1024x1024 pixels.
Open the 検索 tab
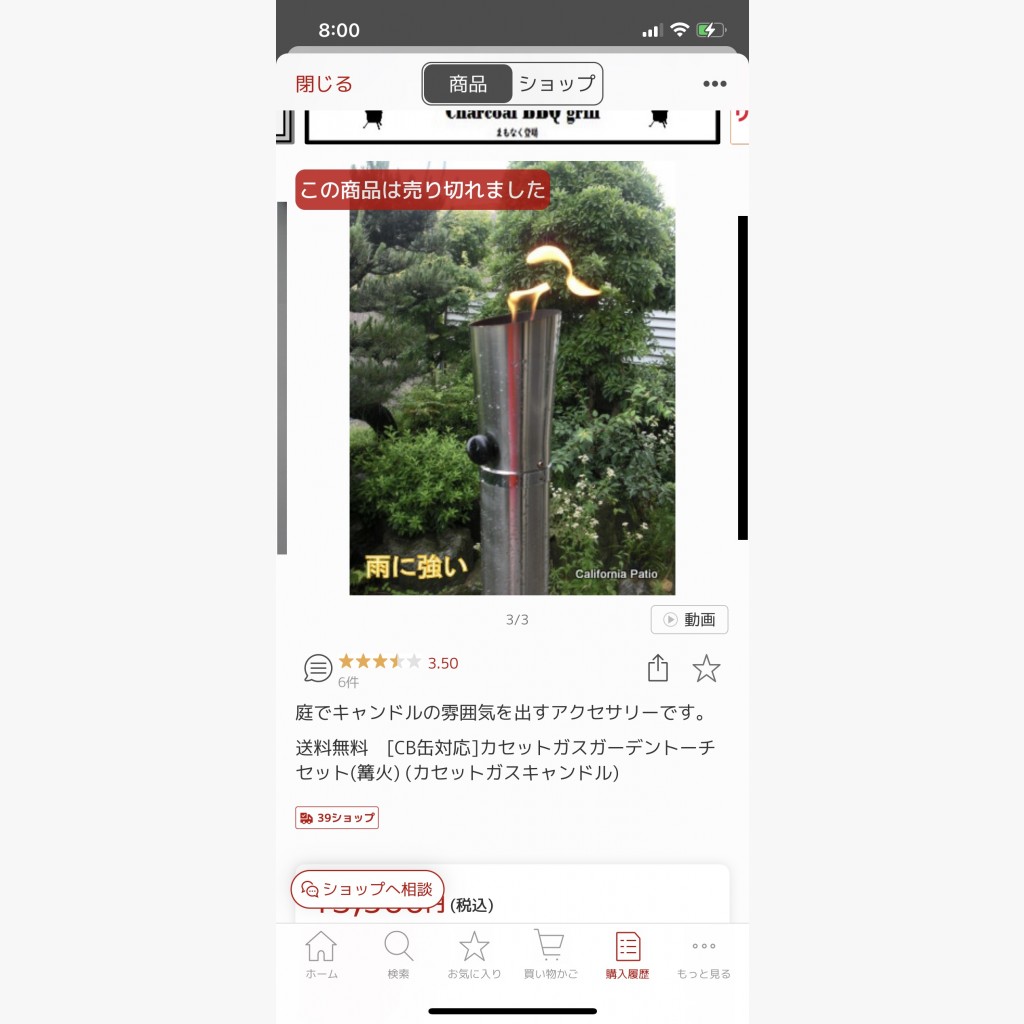point(398,955)
